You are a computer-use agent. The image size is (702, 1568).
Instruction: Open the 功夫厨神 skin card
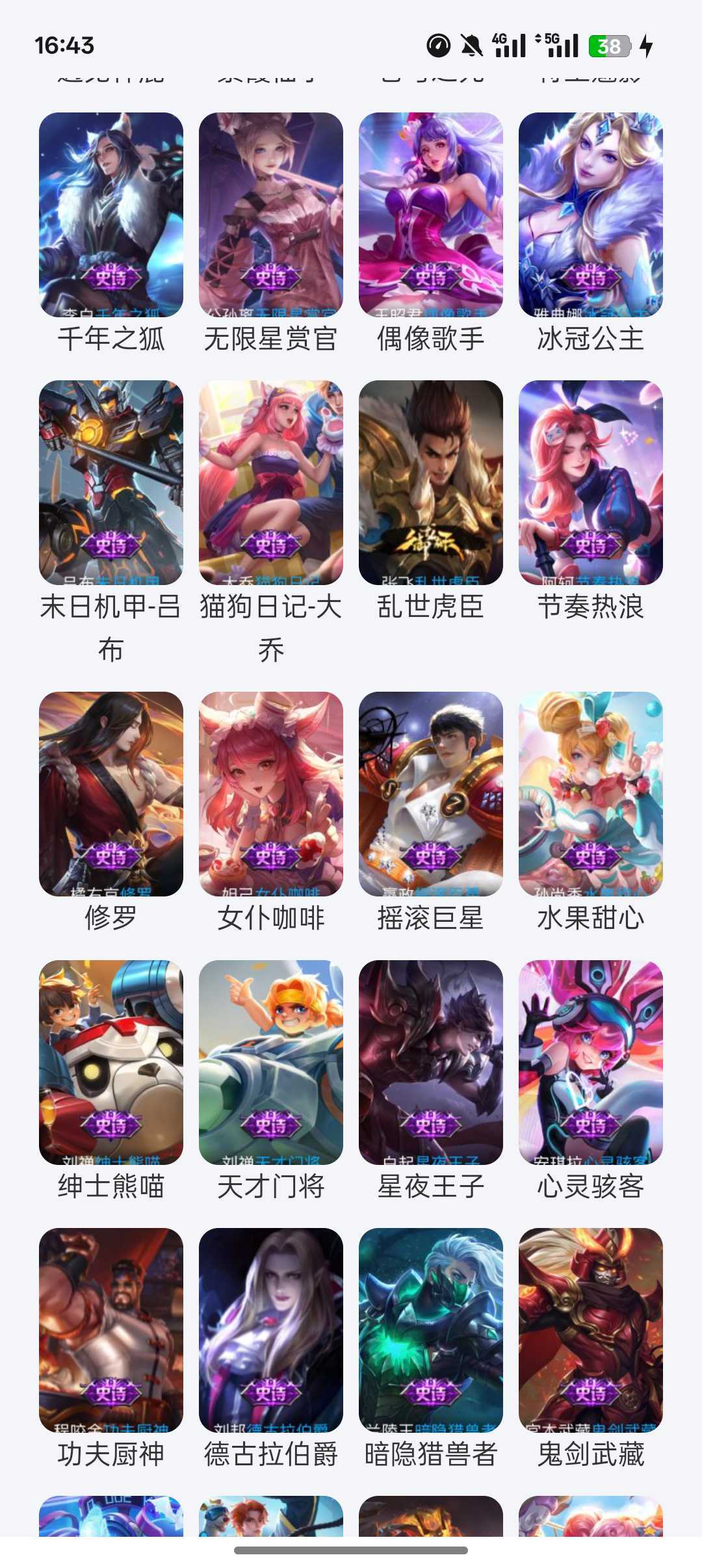(111, 1329)
